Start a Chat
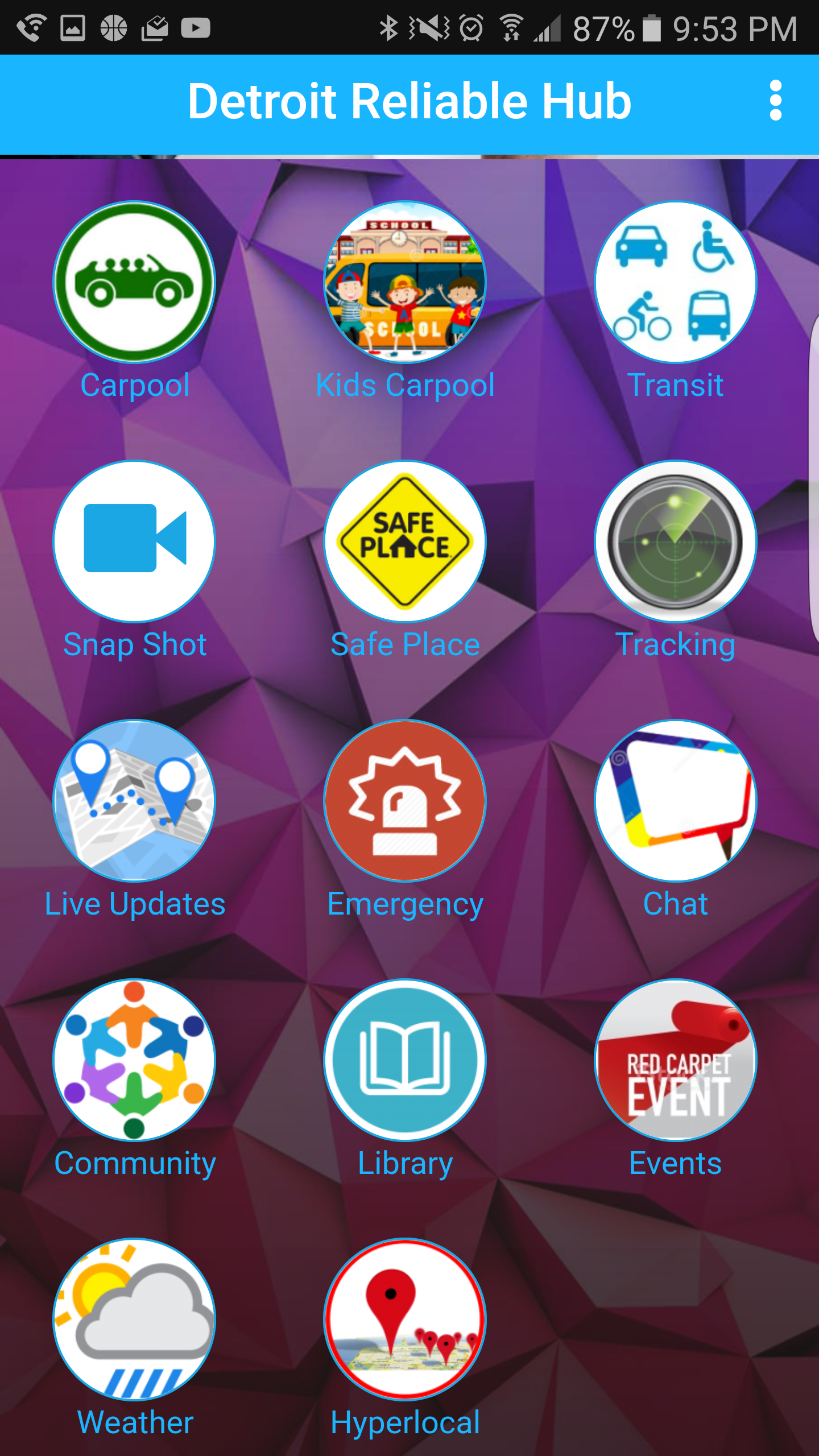 coord(675,800)
